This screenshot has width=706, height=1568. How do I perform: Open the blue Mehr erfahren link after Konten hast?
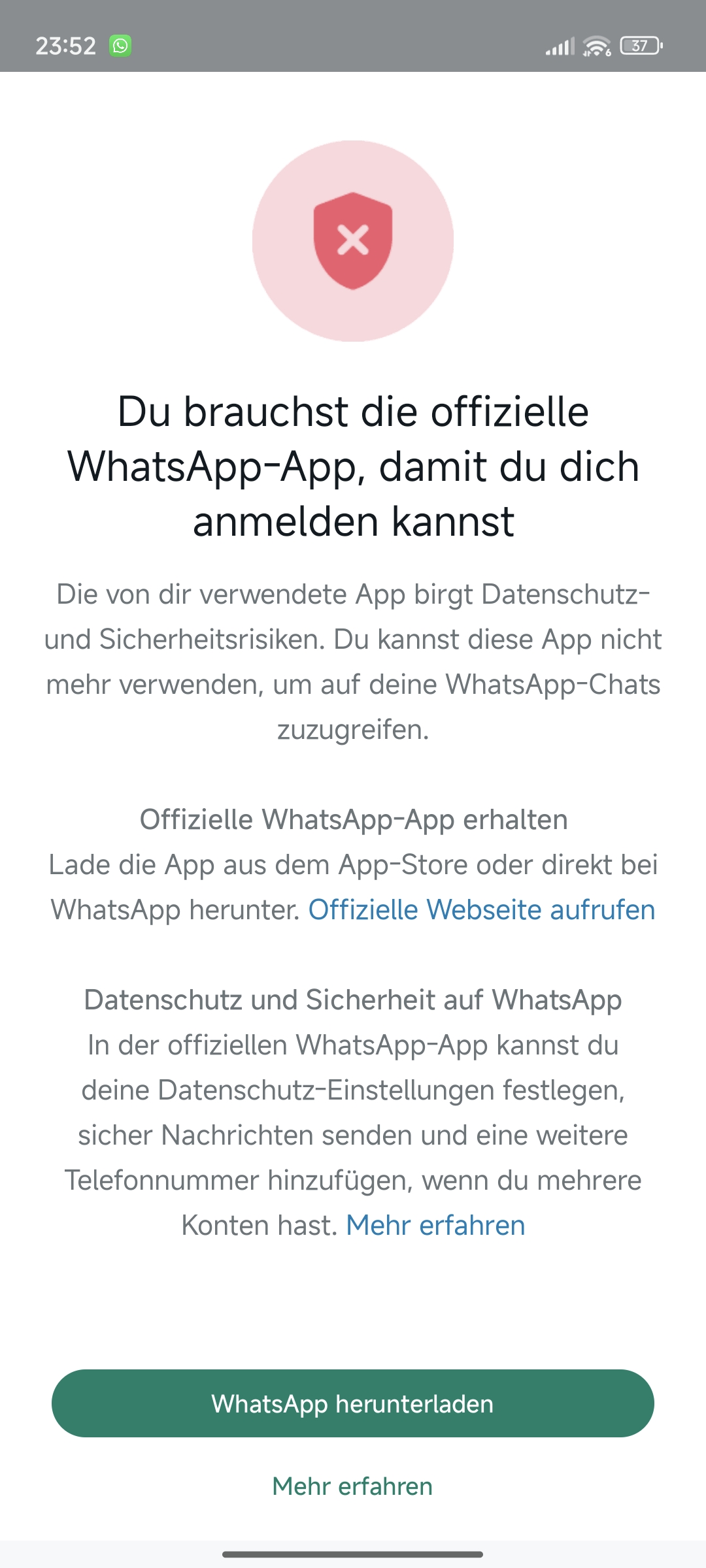point(435,1225)
